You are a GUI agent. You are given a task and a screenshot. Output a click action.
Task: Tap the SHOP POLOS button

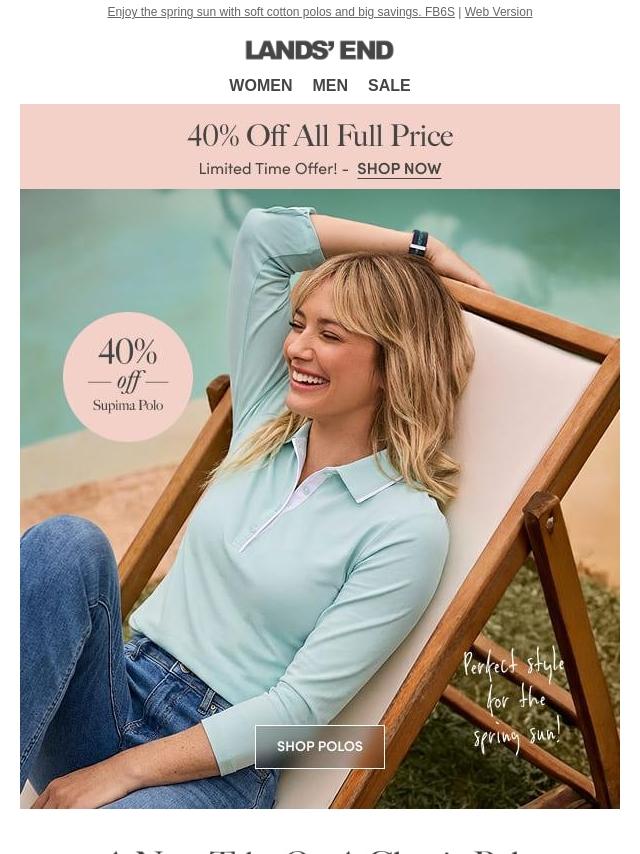(320, 747)
